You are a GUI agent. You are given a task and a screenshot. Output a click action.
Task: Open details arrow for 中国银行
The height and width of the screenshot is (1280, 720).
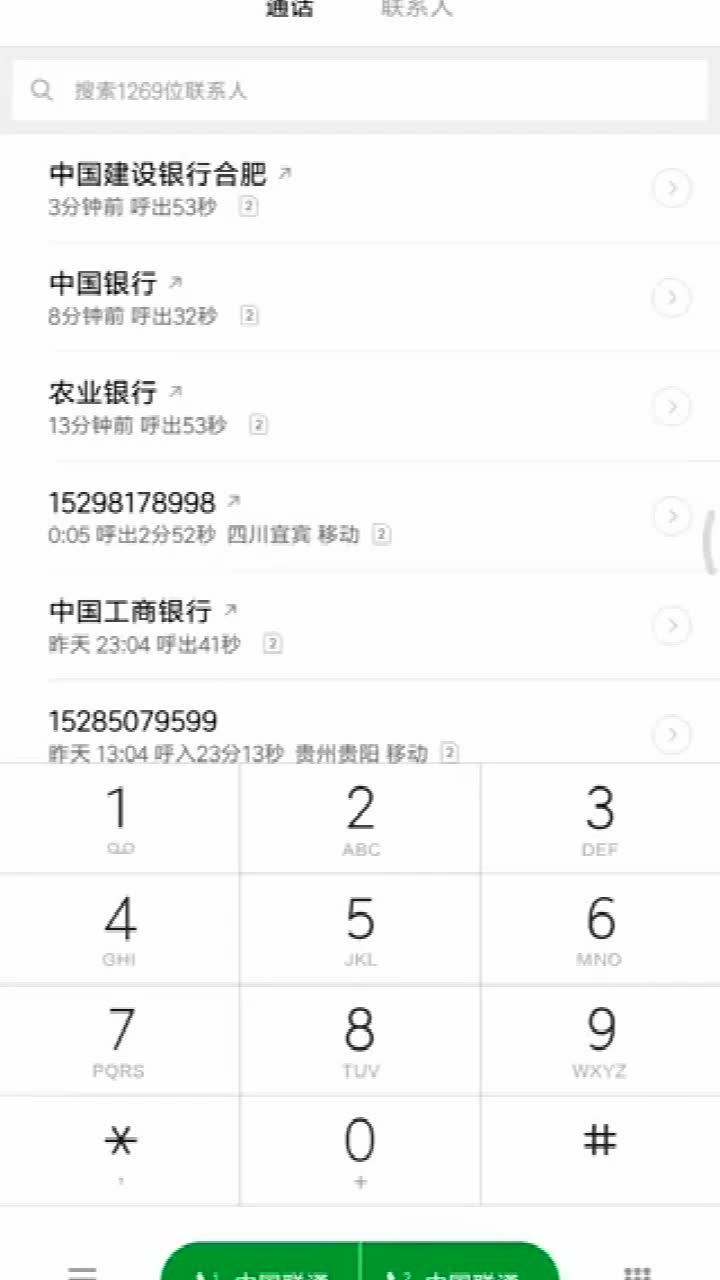(x=672, y=297)
